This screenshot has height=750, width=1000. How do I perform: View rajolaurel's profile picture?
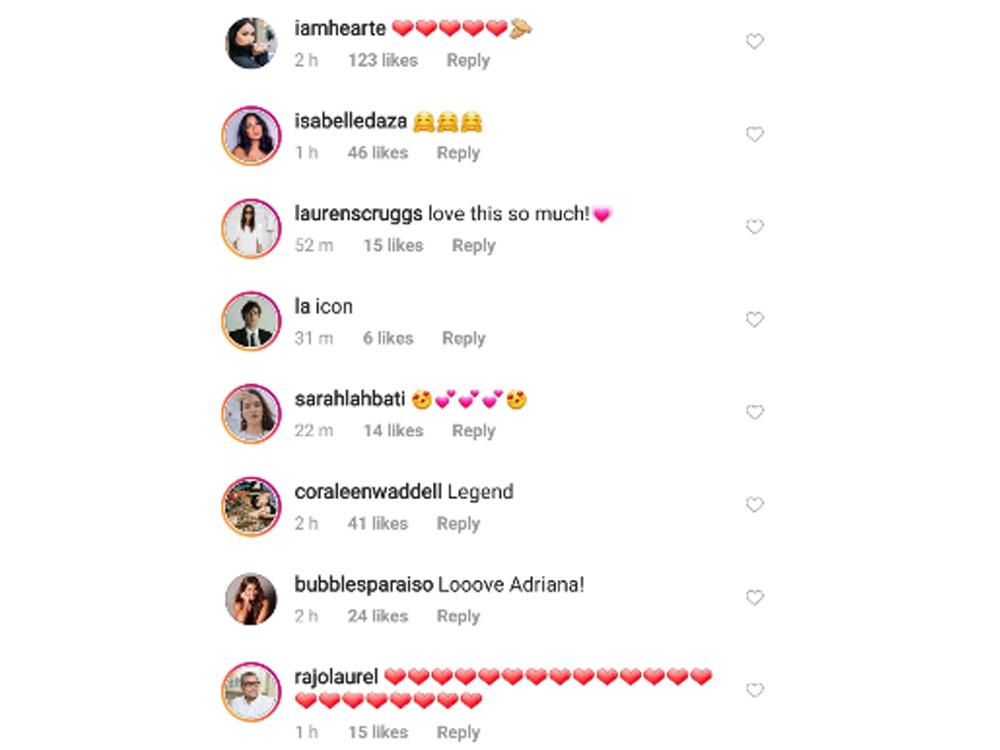pyautogui.click(x=250, y=691)
